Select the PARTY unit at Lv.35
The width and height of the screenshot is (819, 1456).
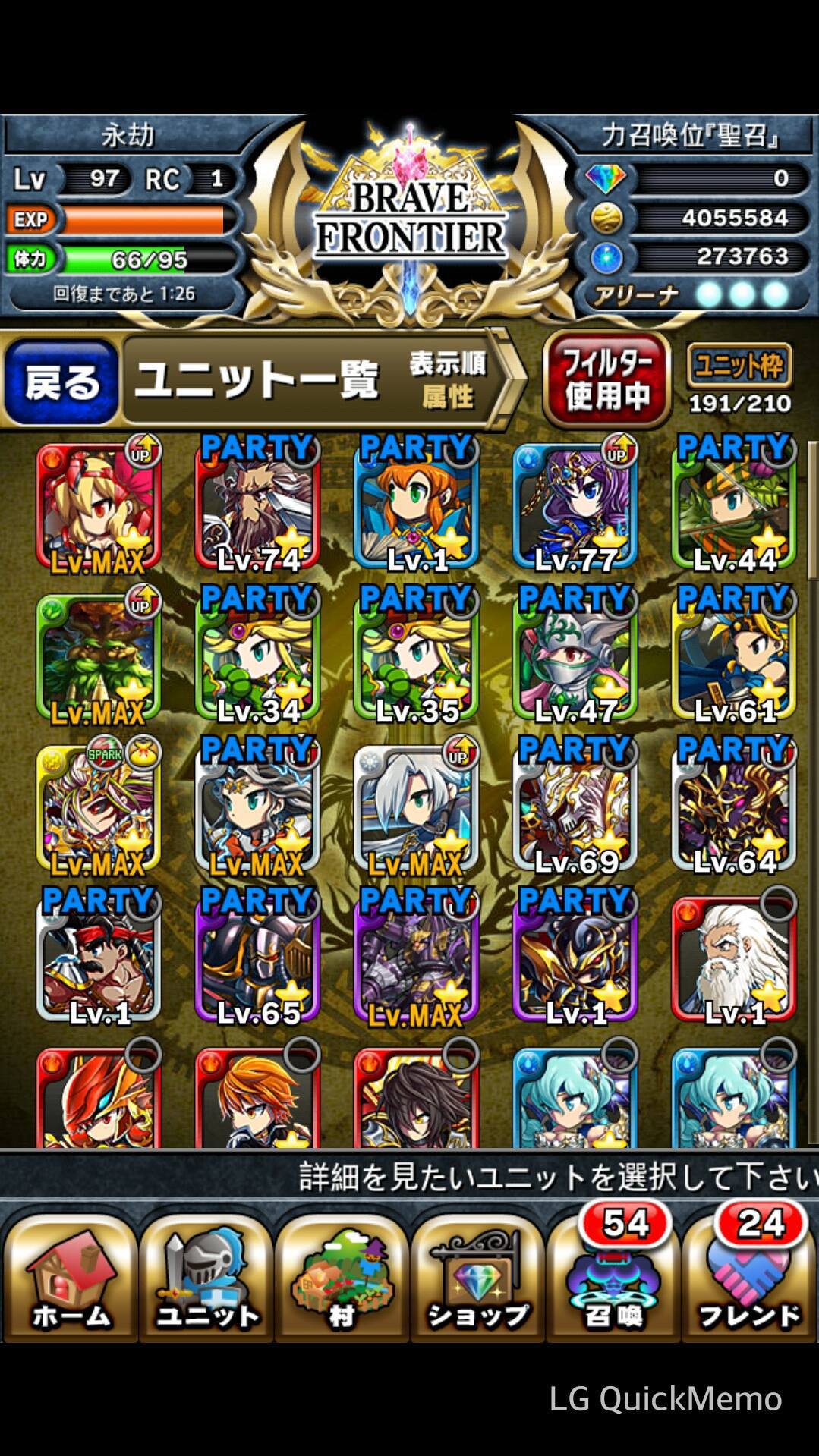pos(417,657)
